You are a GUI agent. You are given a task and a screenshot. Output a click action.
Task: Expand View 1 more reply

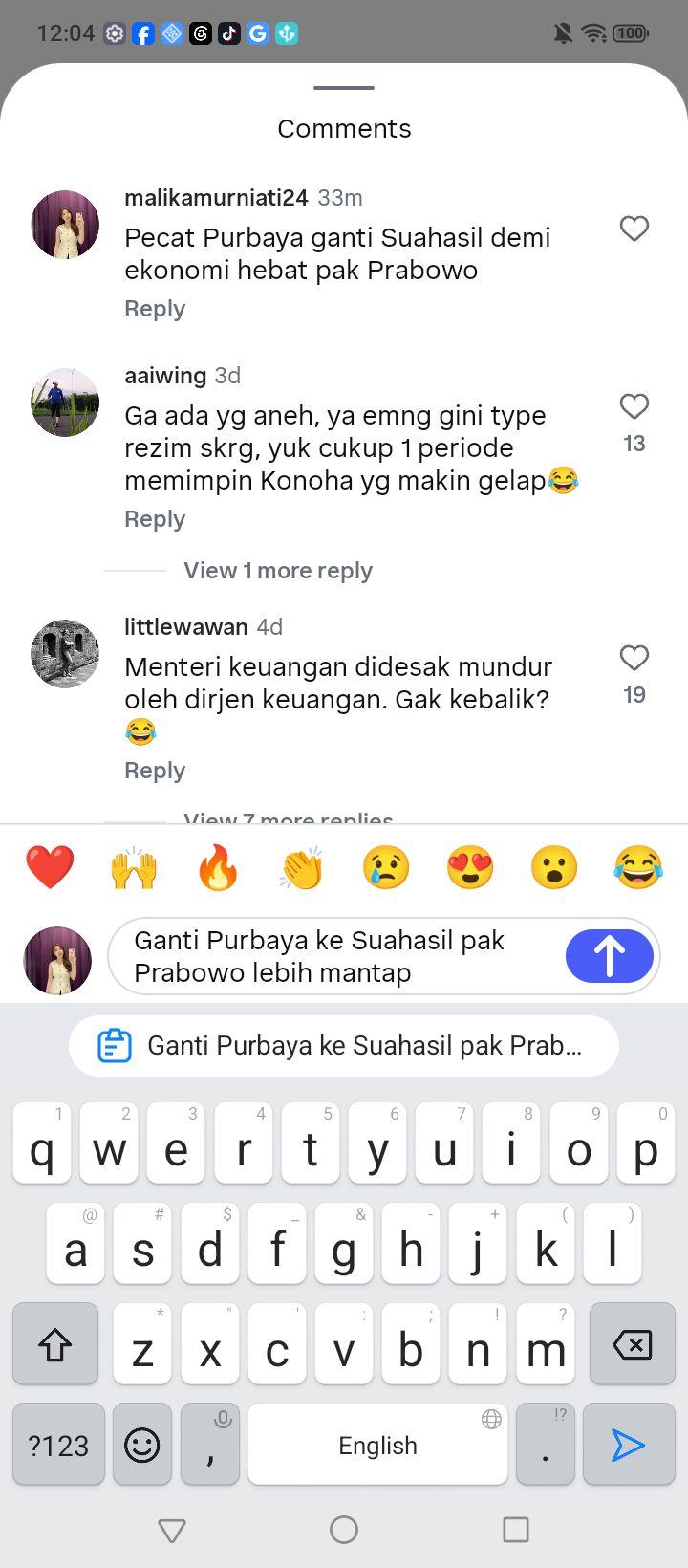(278, 571)
